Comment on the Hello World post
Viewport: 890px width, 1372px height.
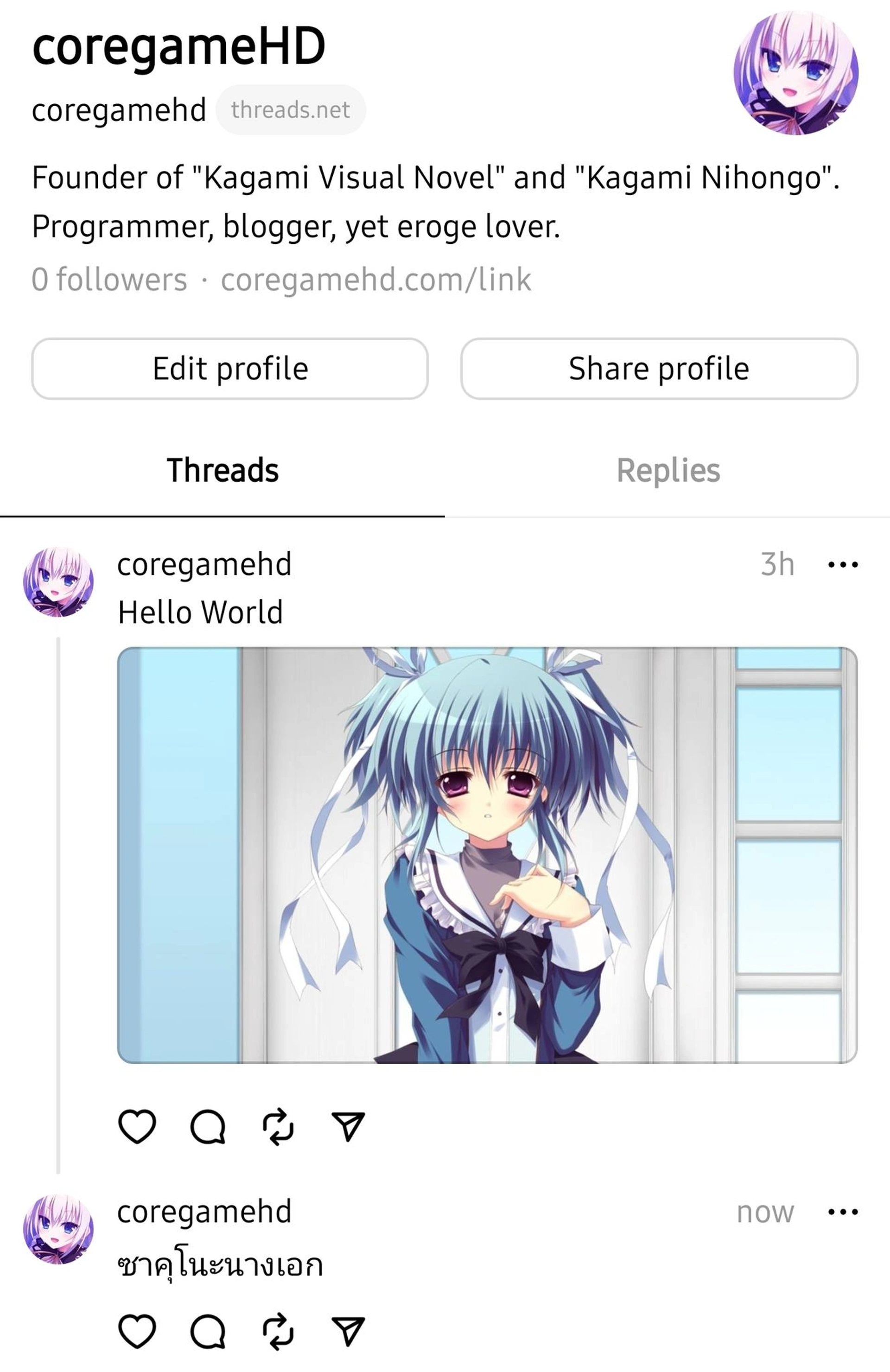[208, 1126]
